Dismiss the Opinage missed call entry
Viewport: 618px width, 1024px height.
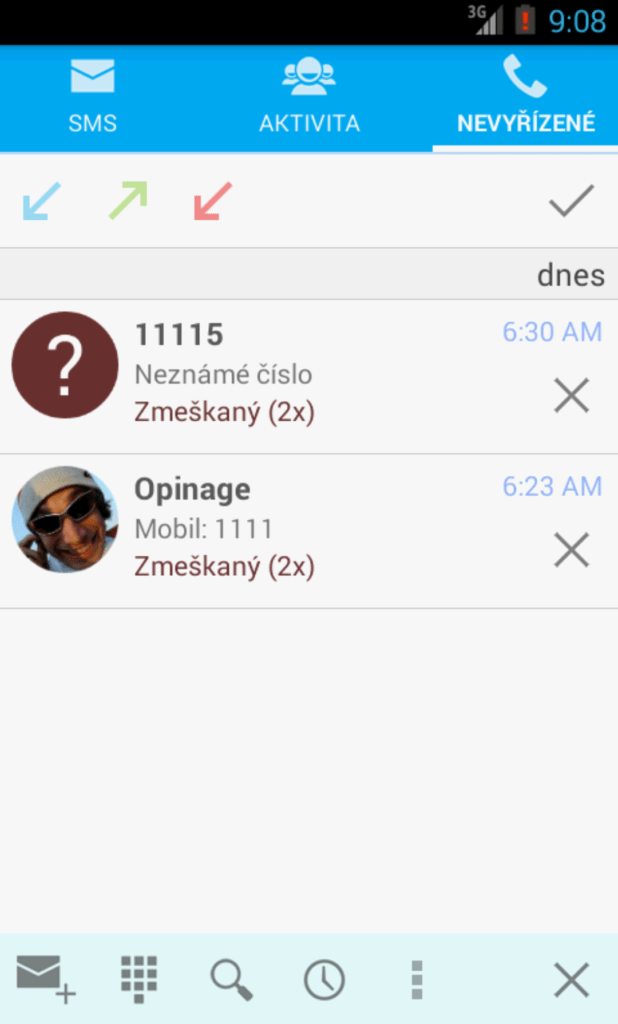(571, 550)
